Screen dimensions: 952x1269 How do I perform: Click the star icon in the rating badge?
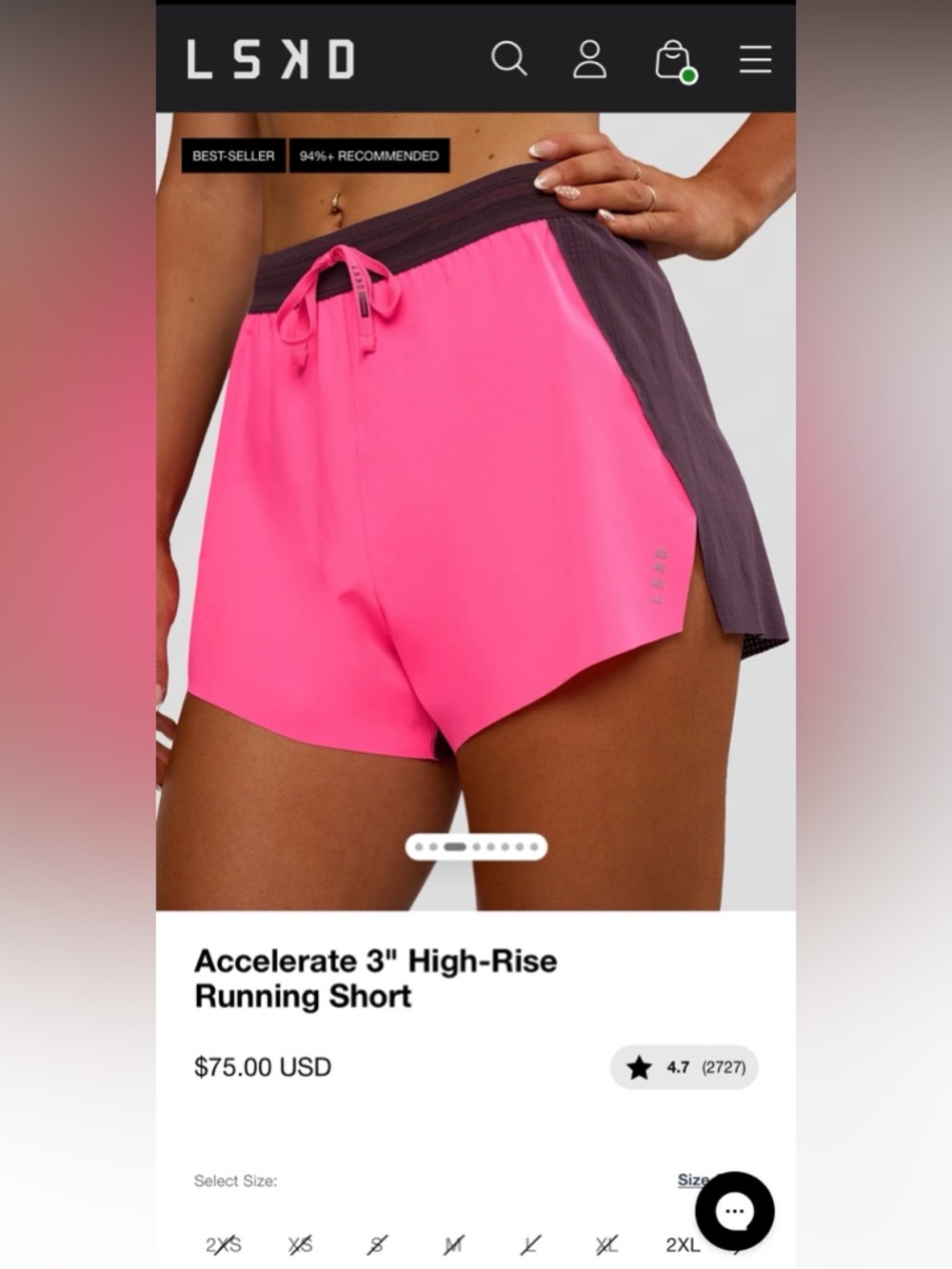point(641,1067)
